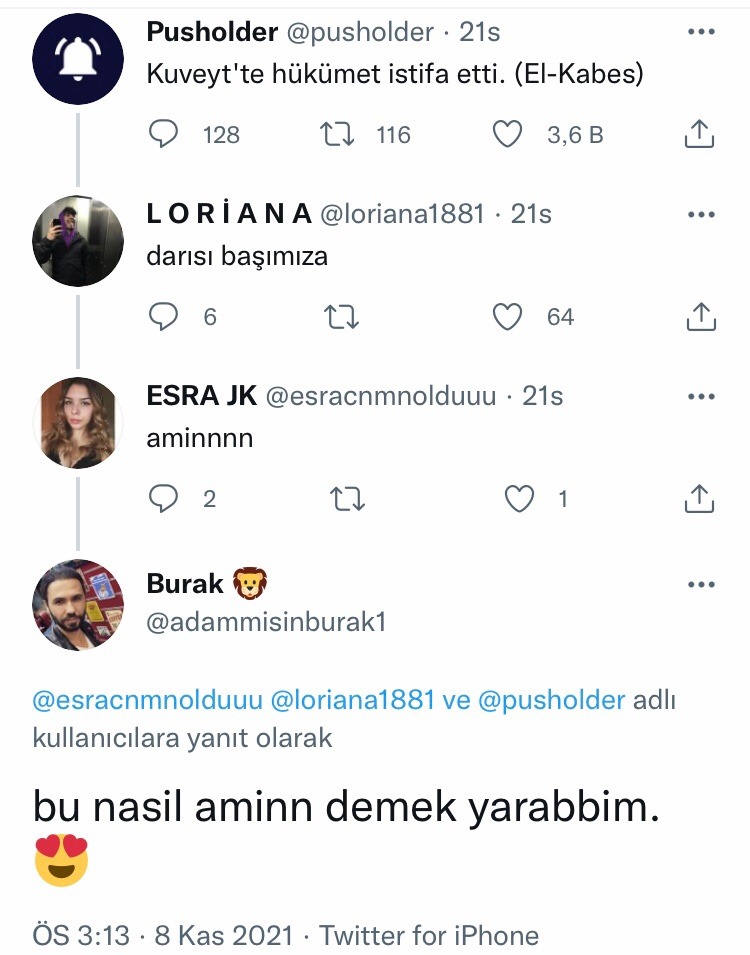Share ESRA JK's tweet

[699, 499]
